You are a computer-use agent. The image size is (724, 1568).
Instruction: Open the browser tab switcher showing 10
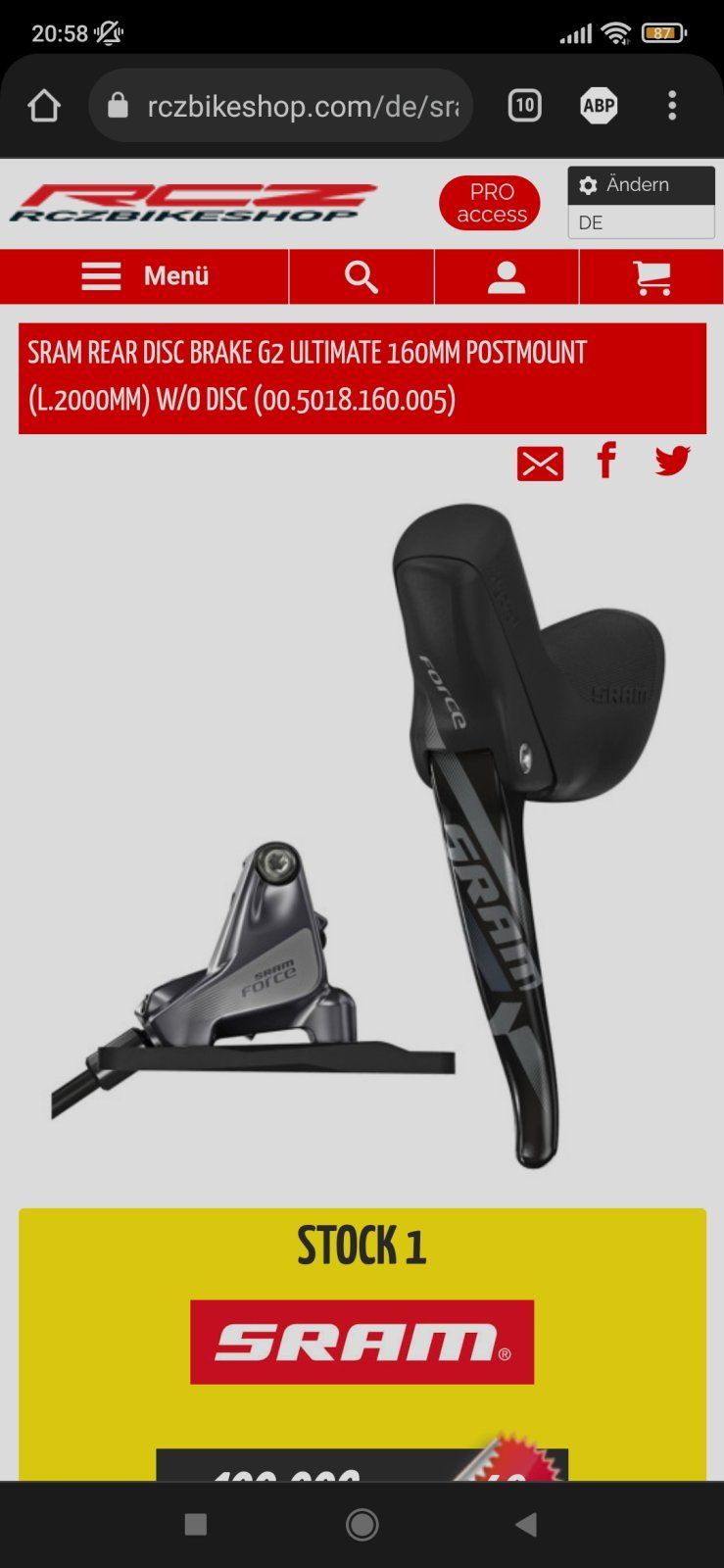point(524,106)
